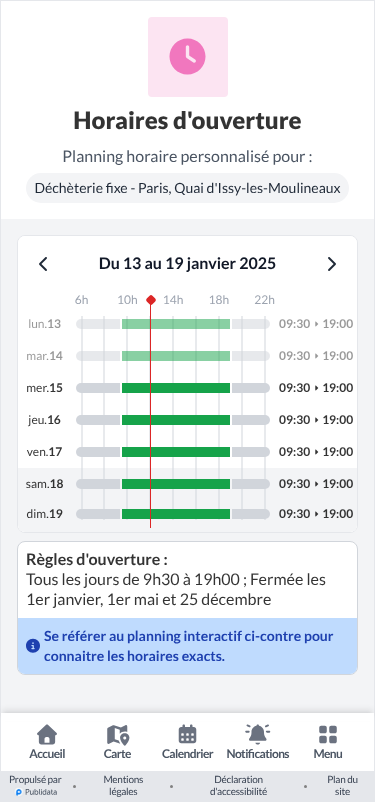The image size is (375, 812).
Task: Advance to the next week
Action: (331, 264)
